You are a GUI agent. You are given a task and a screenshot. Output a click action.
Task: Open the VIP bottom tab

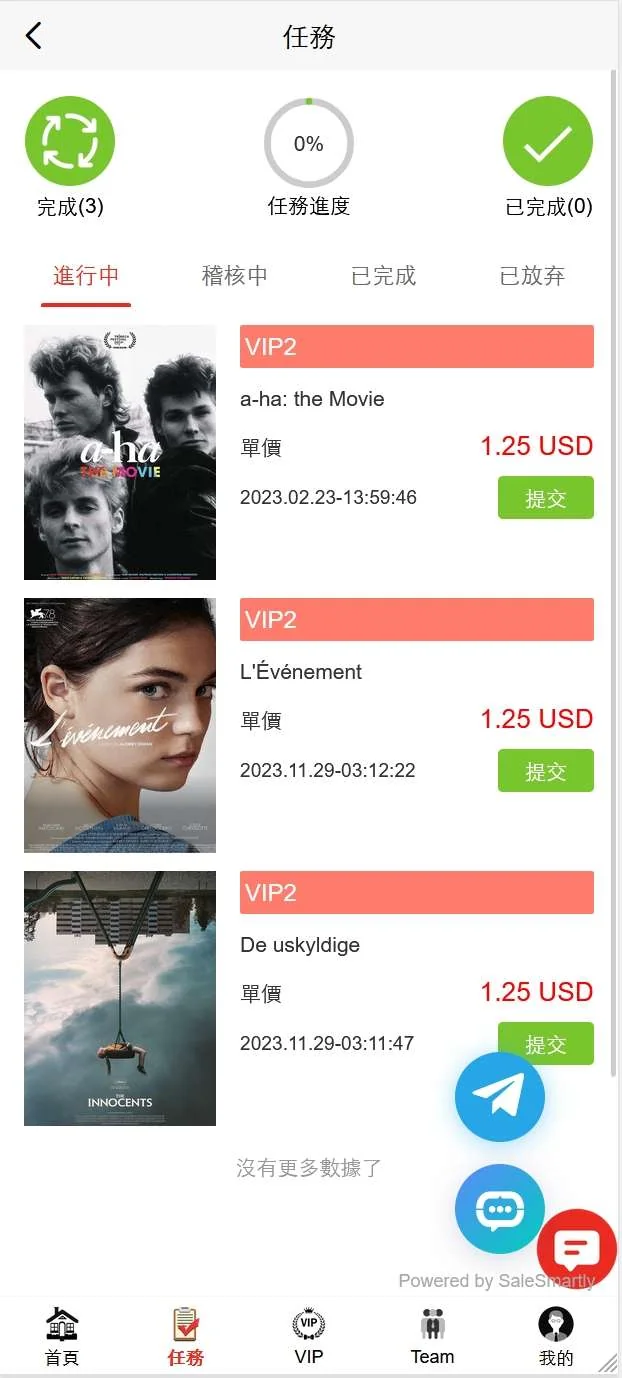[309, 1337]
